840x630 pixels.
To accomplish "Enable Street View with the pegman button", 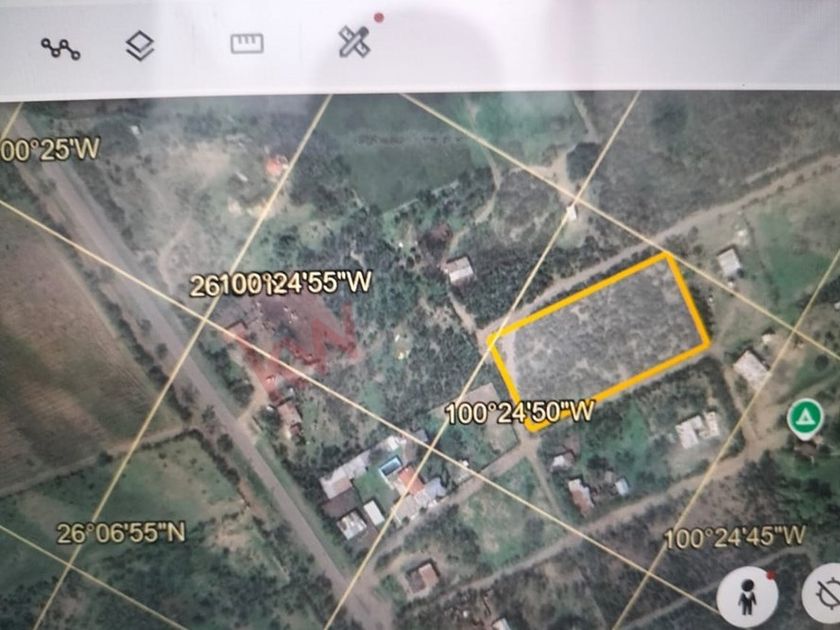I will [746, 598].
